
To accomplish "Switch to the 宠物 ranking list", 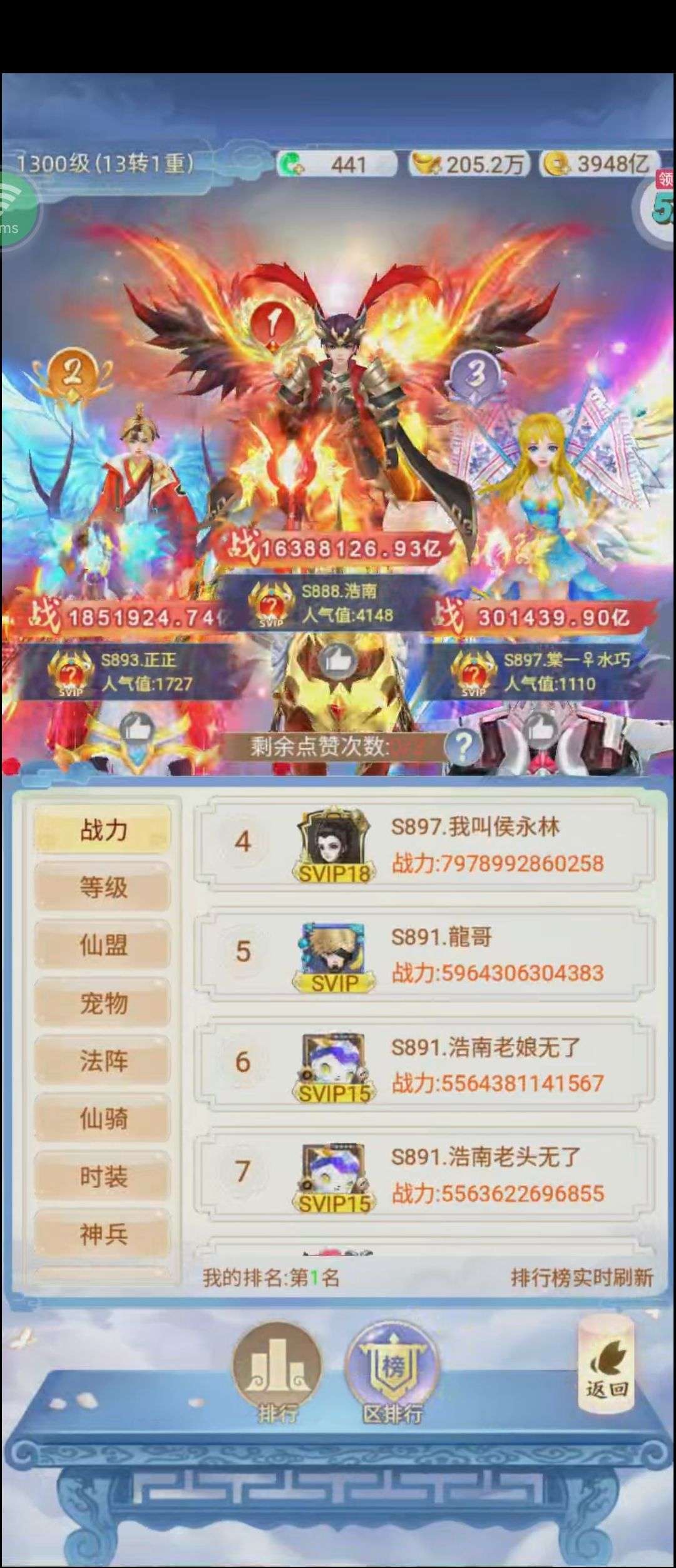I will tap(103, 1003).
